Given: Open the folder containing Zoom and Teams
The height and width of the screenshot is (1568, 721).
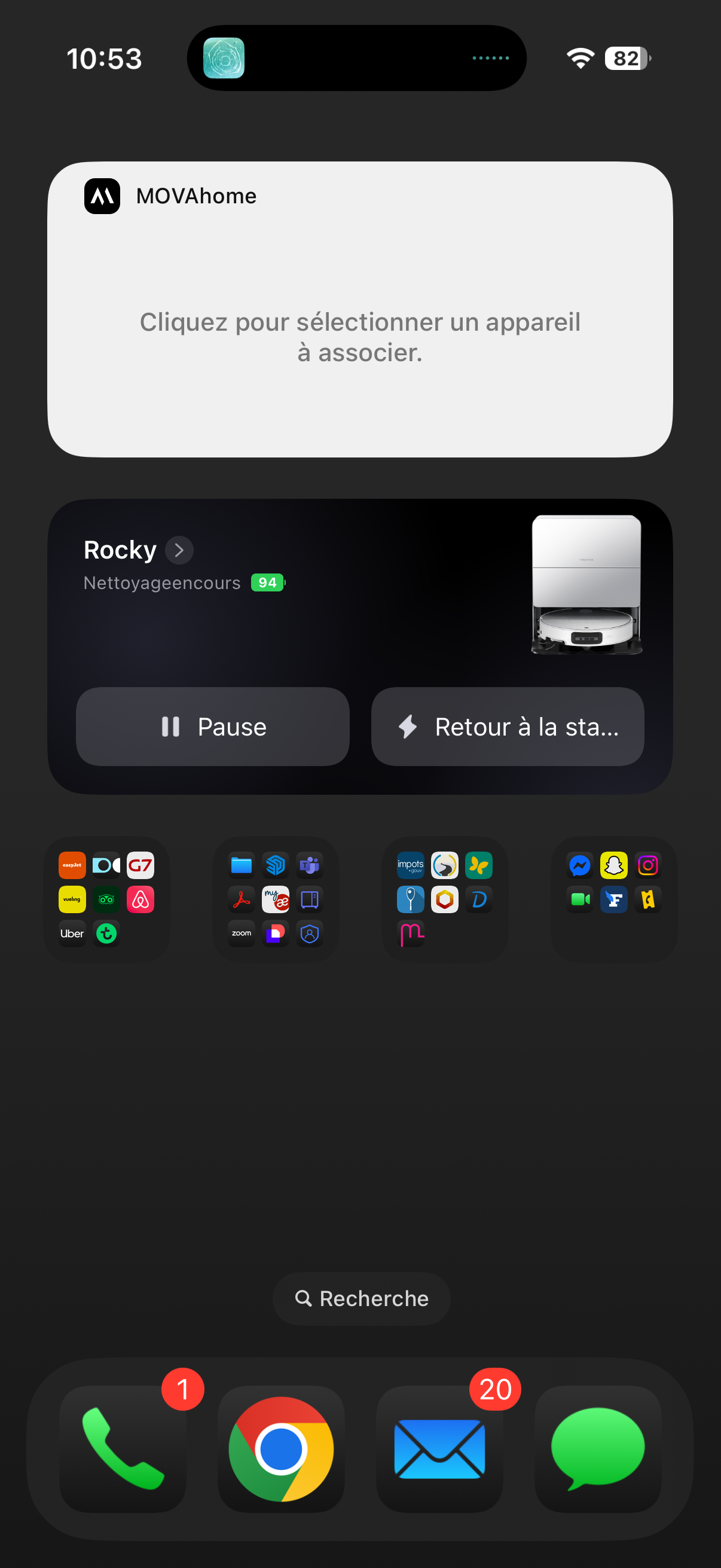Looking at the screenshot, I should (276, 899).
